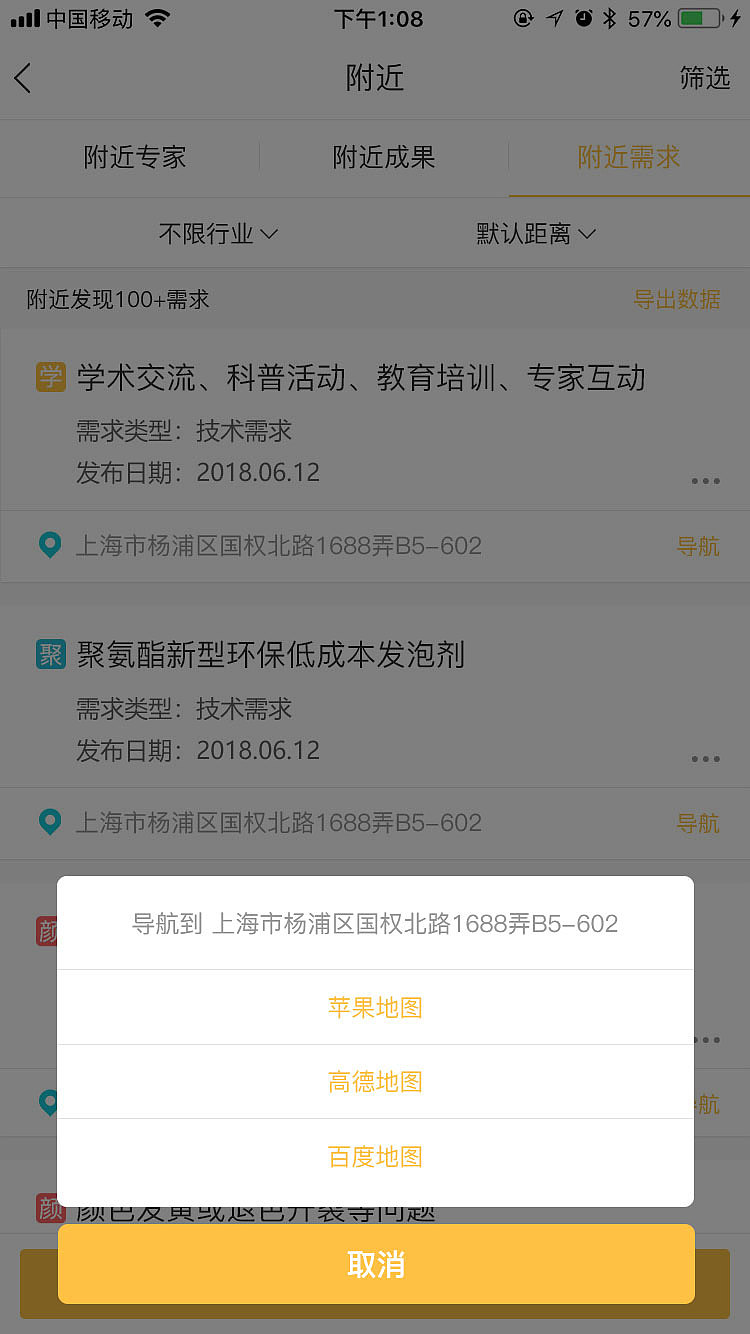
Task: Choose 高德地图 for navigation
Action: 375,1081
